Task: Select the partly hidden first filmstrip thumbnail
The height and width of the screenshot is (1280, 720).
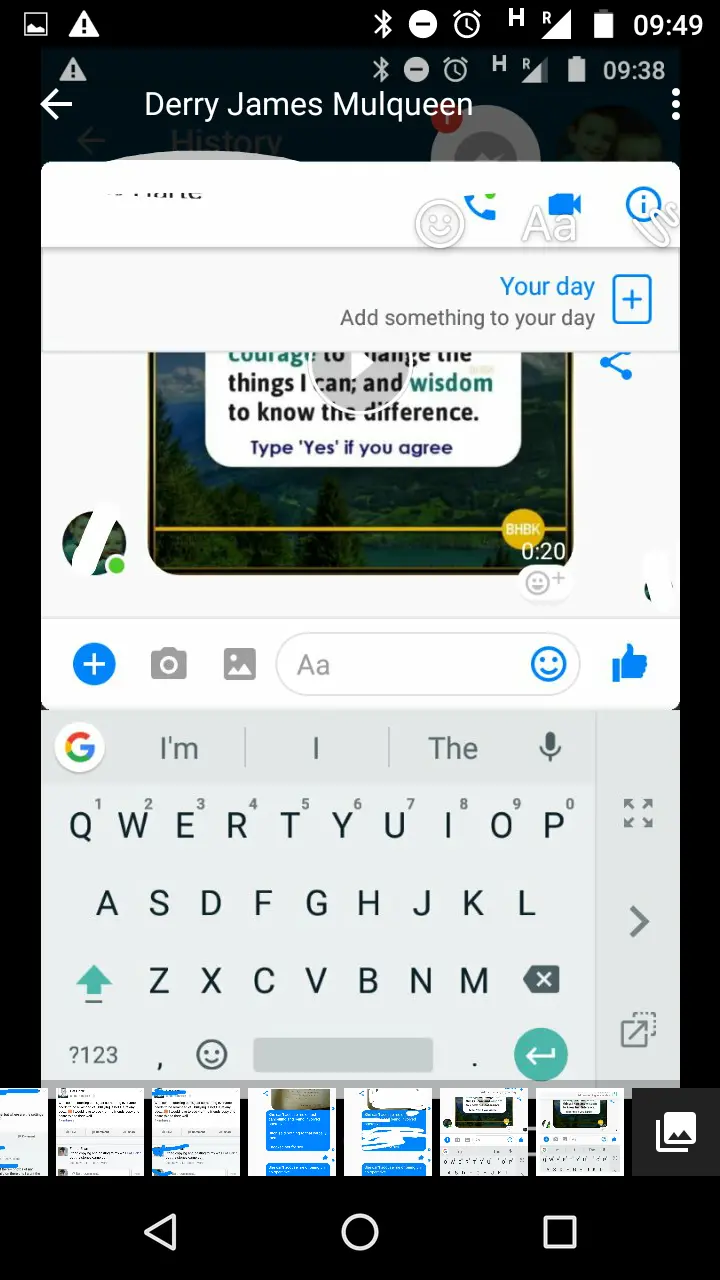Action: (x=24, y=1132)
